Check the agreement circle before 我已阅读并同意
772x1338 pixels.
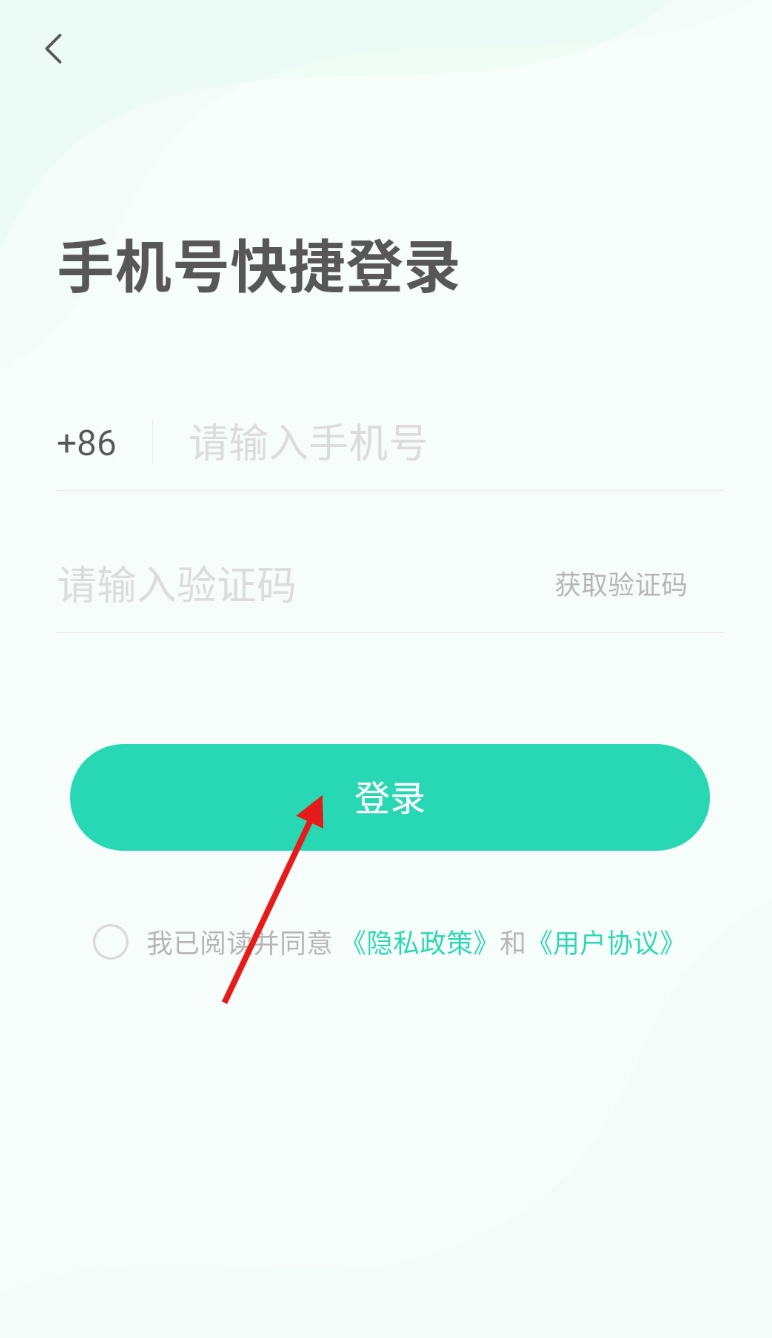click(111, 942)
